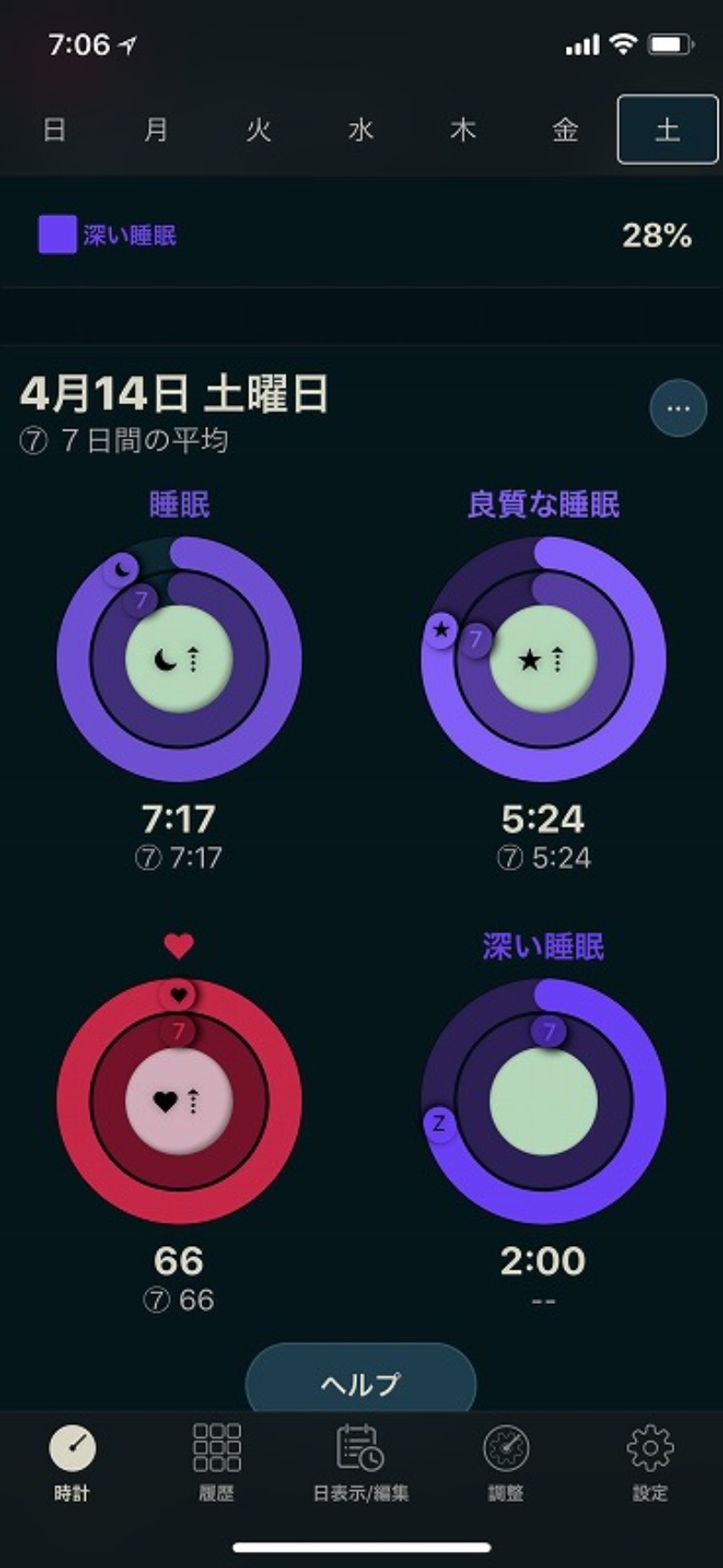
Task: Select the 土 (Saturday) day tab
Action: tap(667, 130)
